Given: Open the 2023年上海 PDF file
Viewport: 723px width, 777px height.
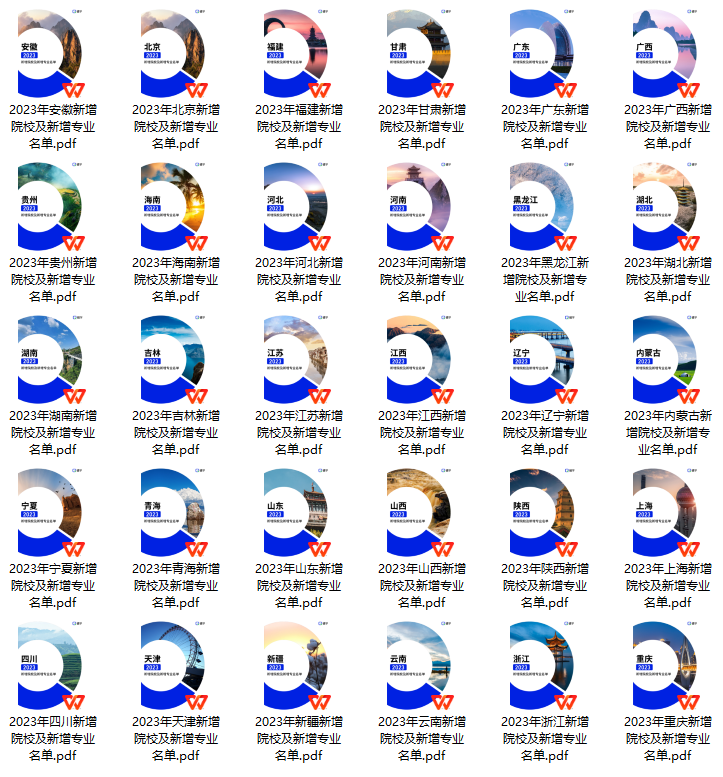Looking at the screenshot, I should pyautogui.click(x=667, y=513).
